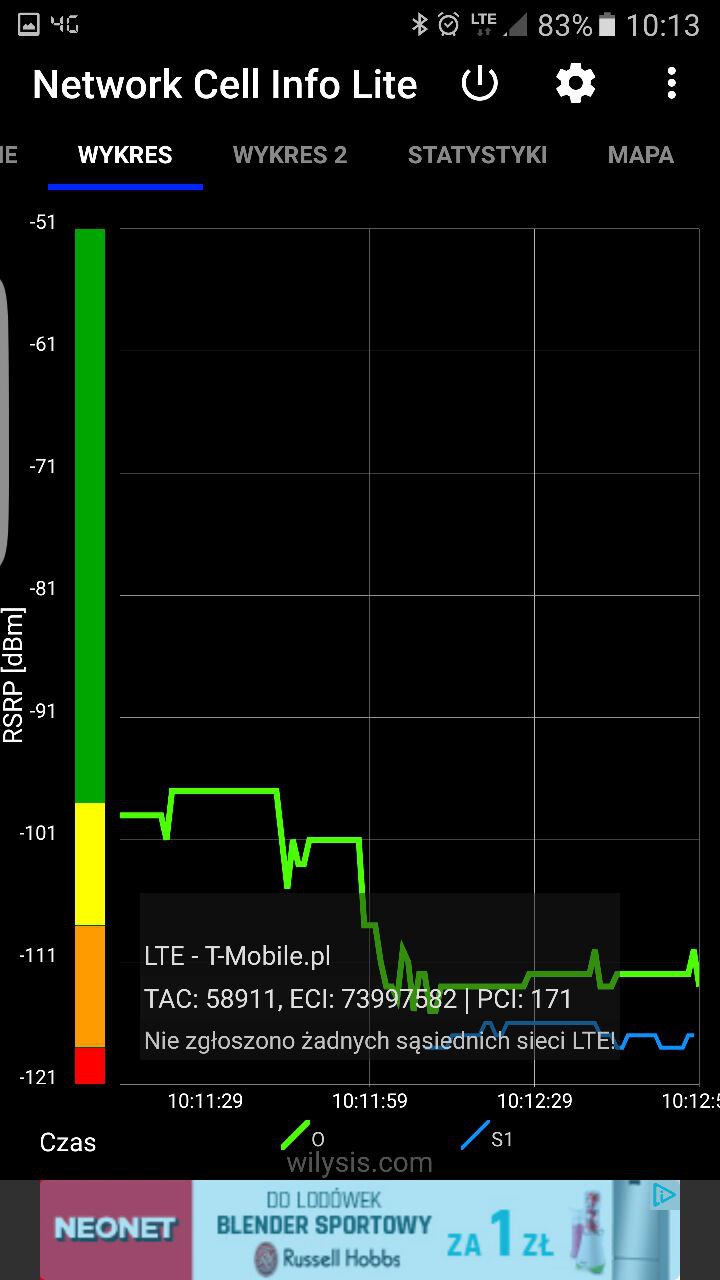The height and width of the screenshot is (1280, 720).
Task: Tap the power icon in the app bar
Action: click(480, 84)
